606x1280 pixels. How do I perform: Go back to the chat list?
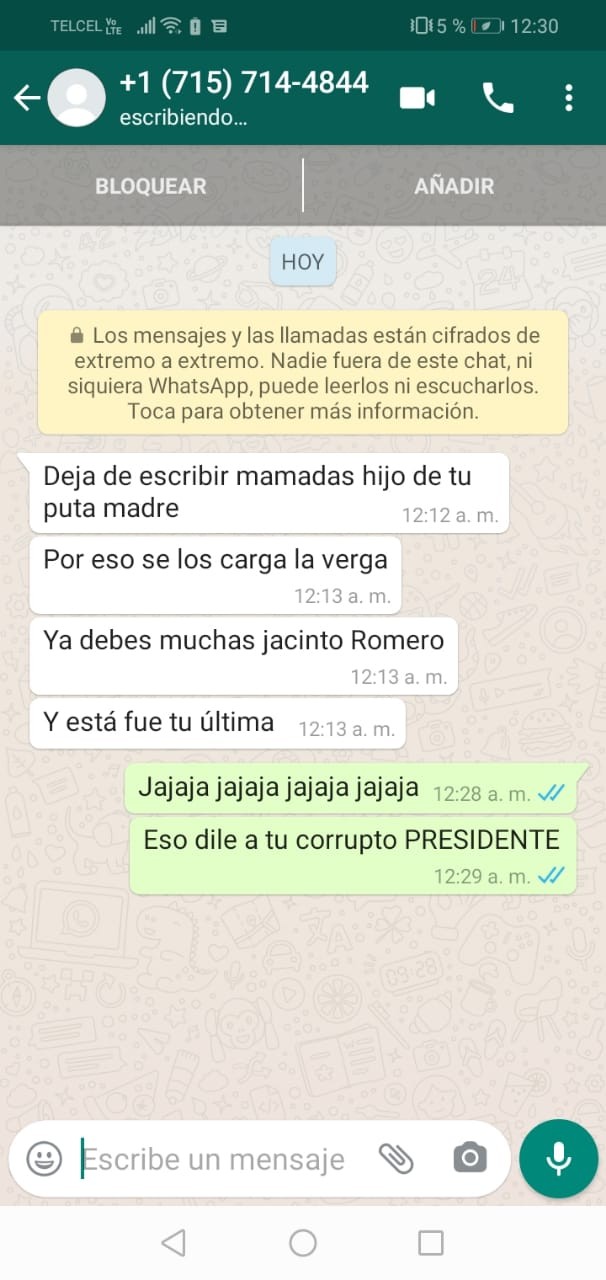[x=27, y=97]
